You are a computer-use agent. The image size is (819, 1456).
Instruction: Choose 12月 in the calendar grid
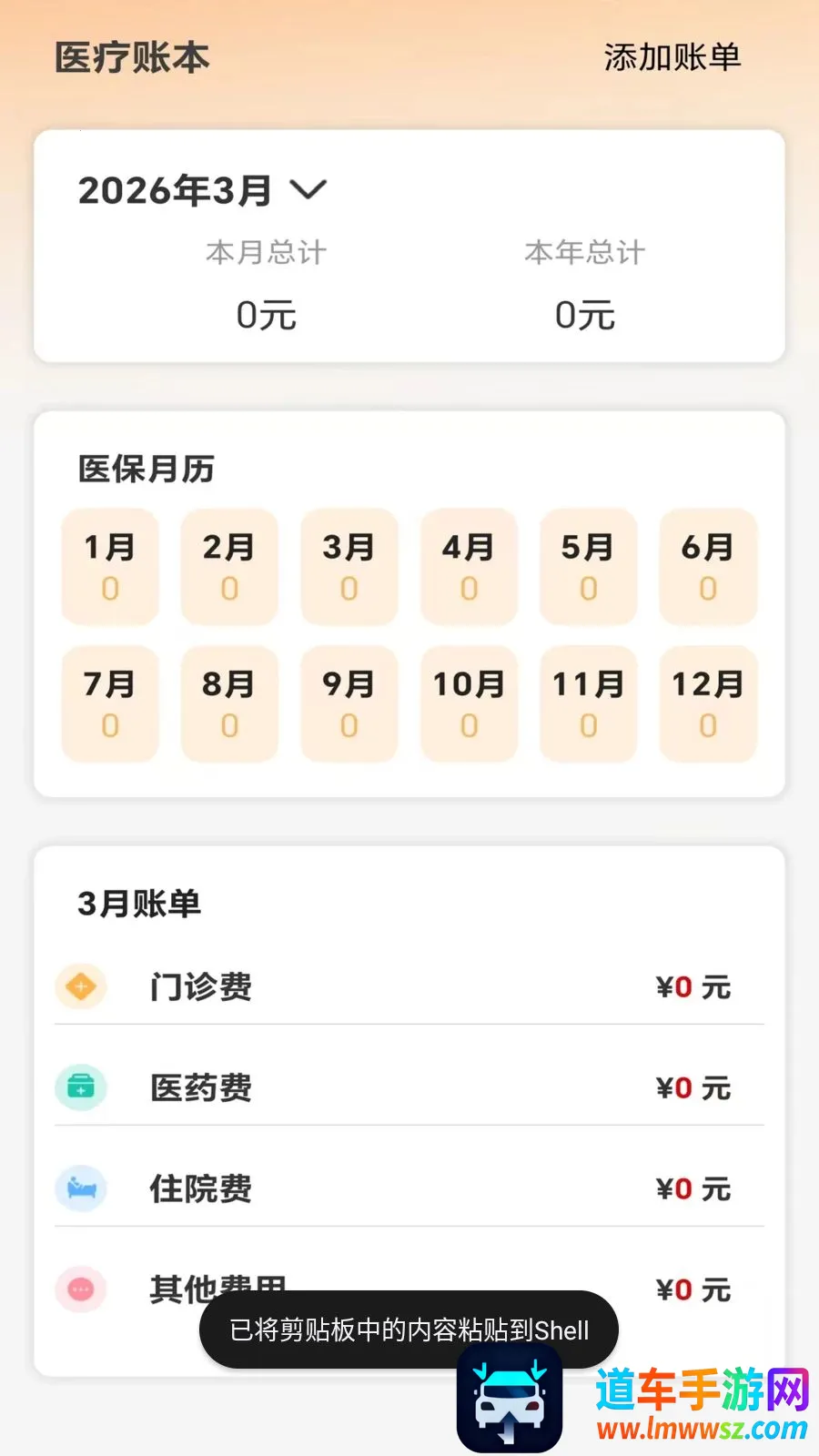(x=708, y=703)
